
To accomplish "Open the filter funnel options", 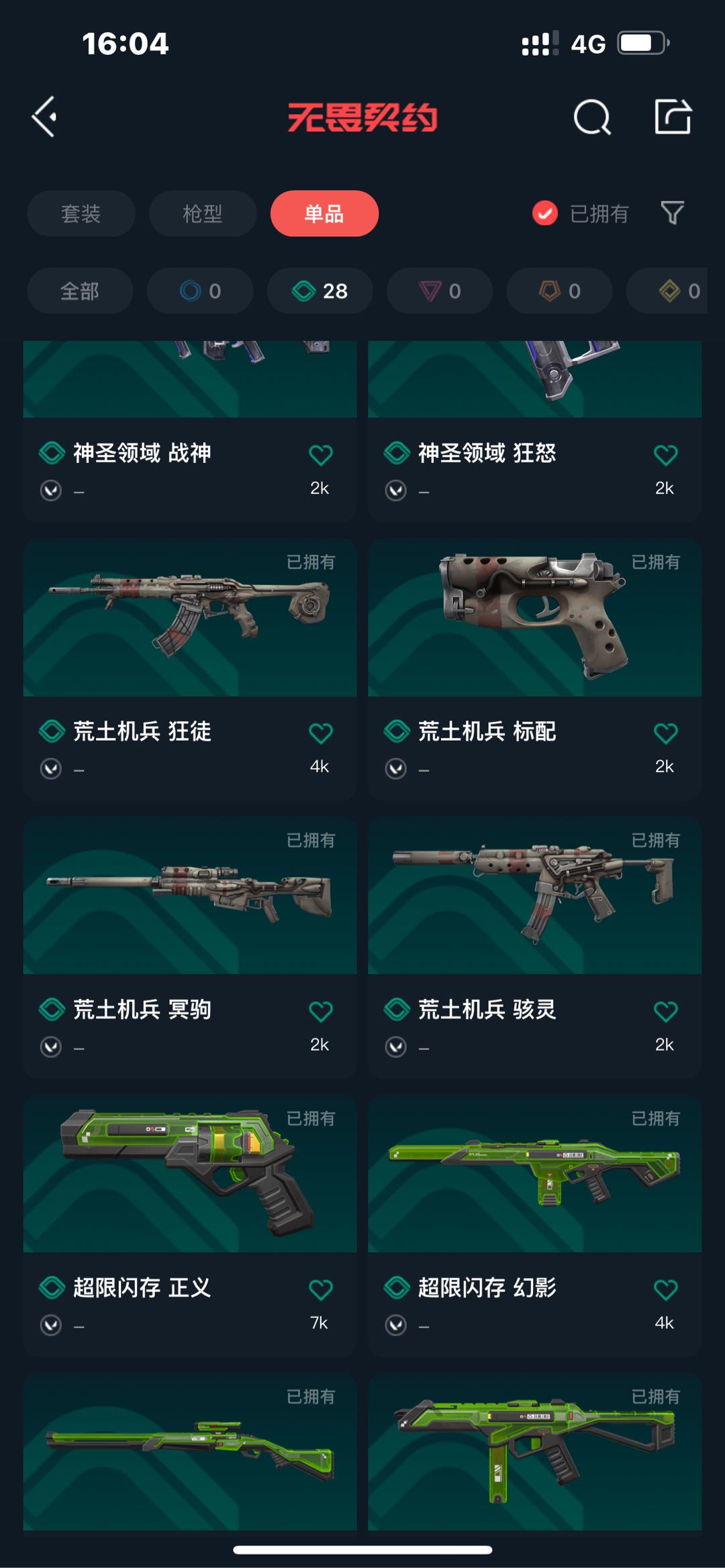I will tap(672, 213).
